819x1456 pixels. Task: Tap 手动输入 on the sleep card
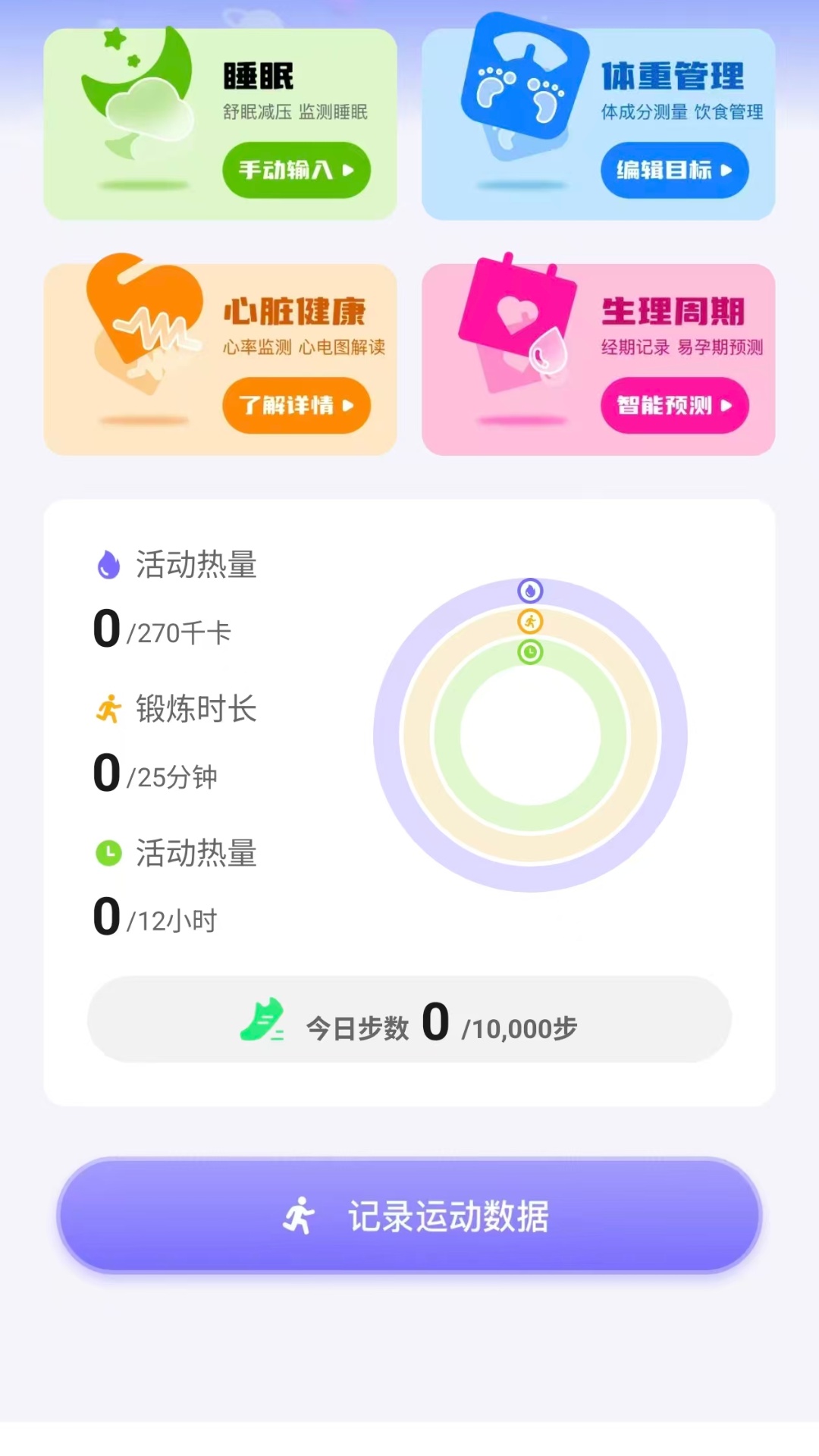(x=296, y=171)
